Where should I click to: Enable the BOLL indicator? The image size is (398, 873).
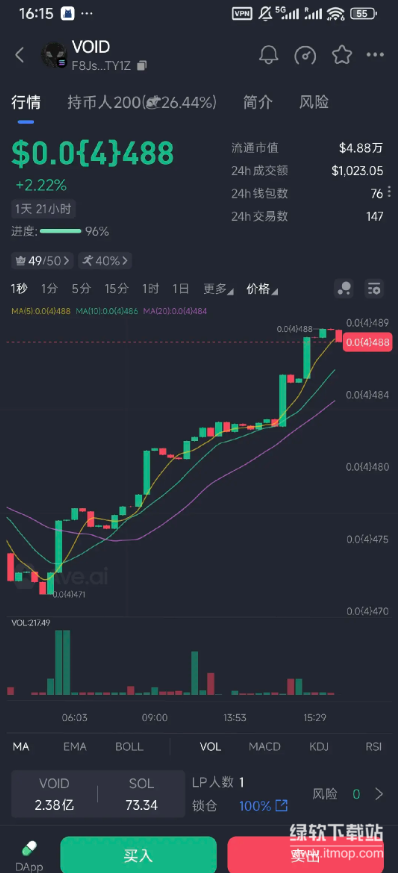point(129,747)
